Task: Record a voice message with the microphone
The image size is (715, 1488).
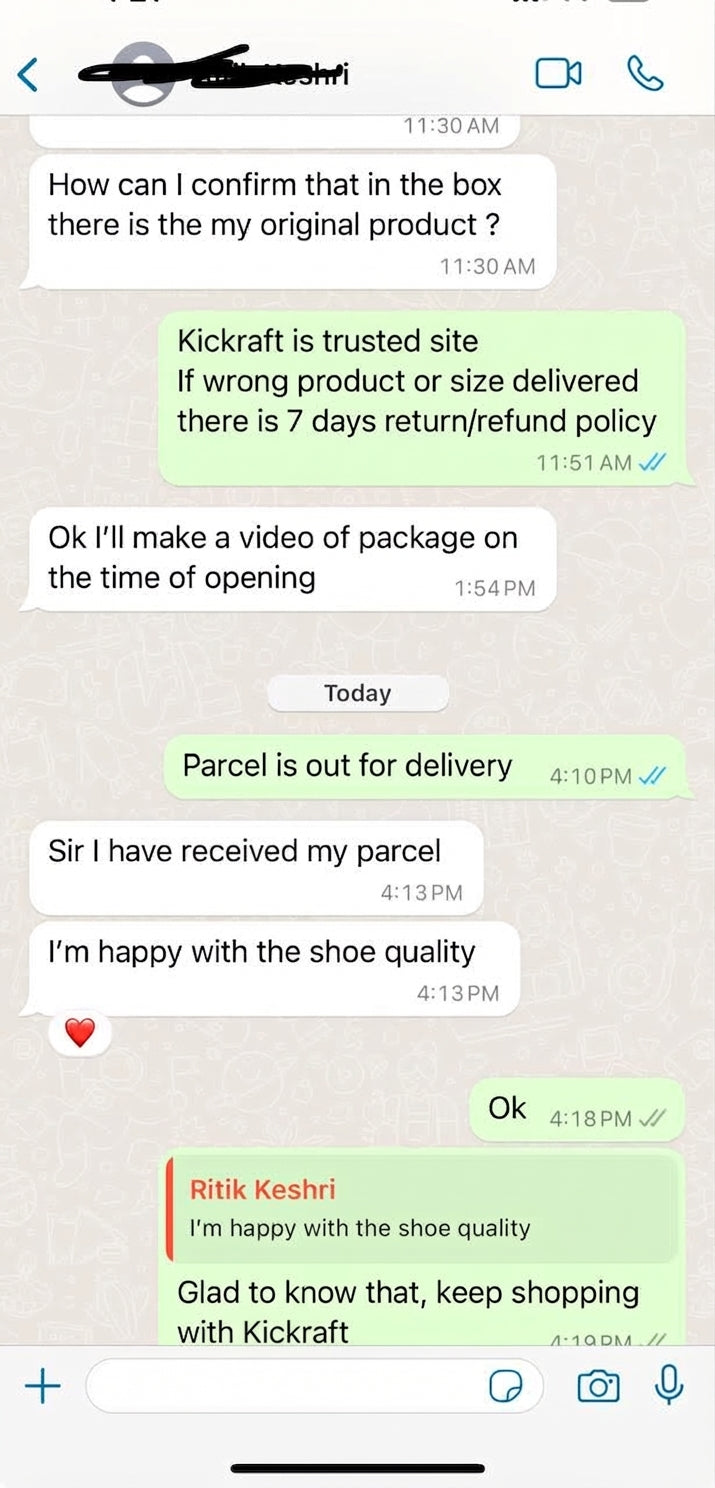Action: pyautogui.click(x=669, y=1385)
